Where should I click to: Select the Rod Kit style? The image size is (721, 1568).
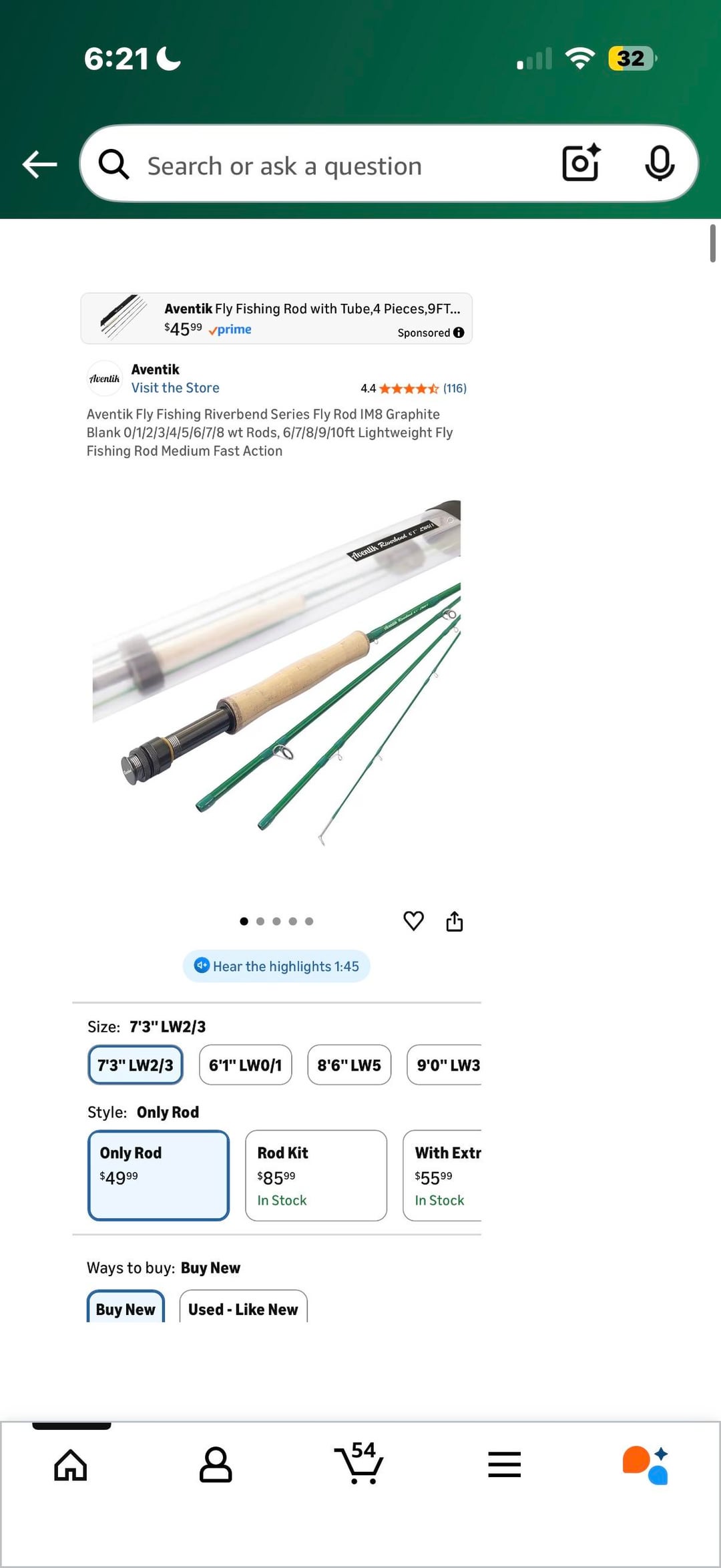(x=316, y=1175)
